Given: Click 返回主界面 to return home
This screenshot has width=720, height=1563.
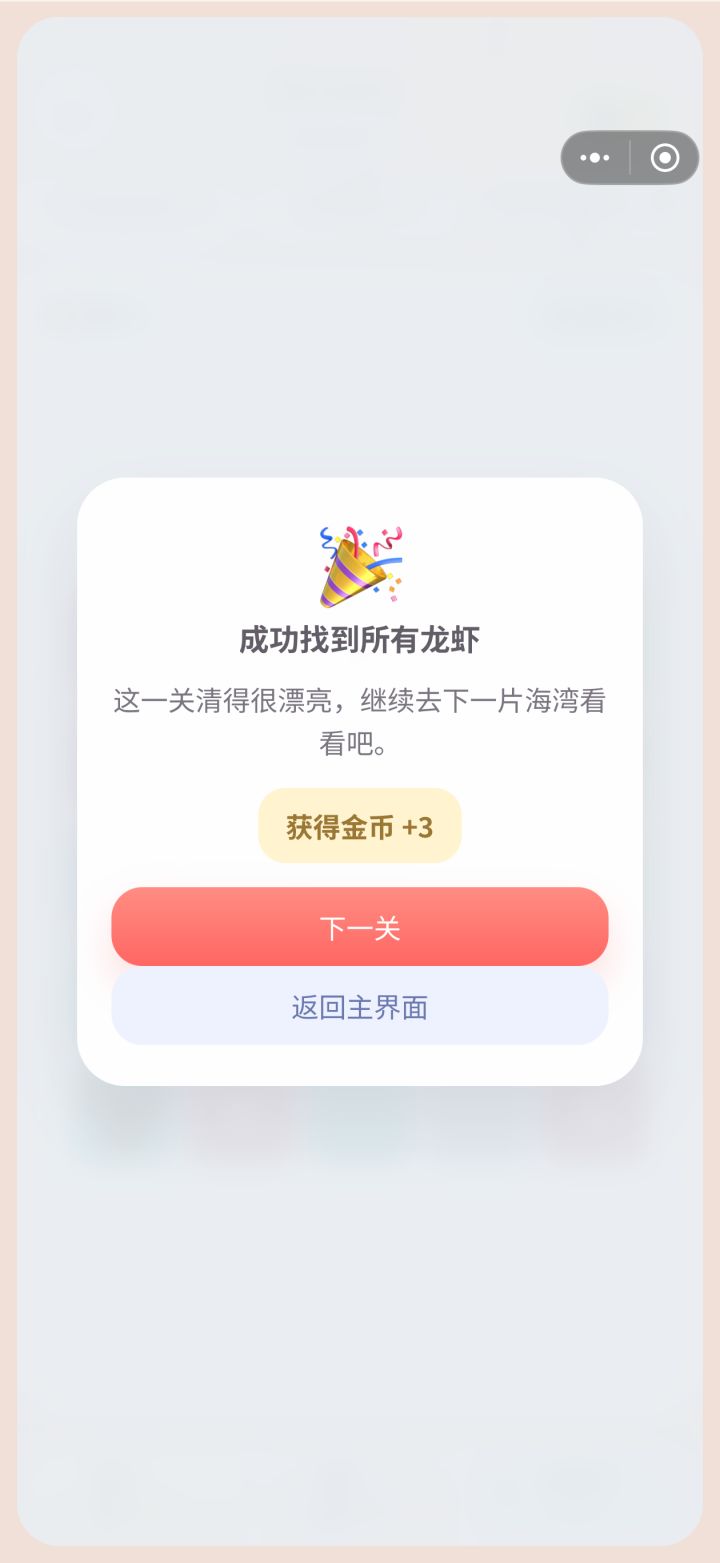Looking at the screenshot, I should (360, 1006).
